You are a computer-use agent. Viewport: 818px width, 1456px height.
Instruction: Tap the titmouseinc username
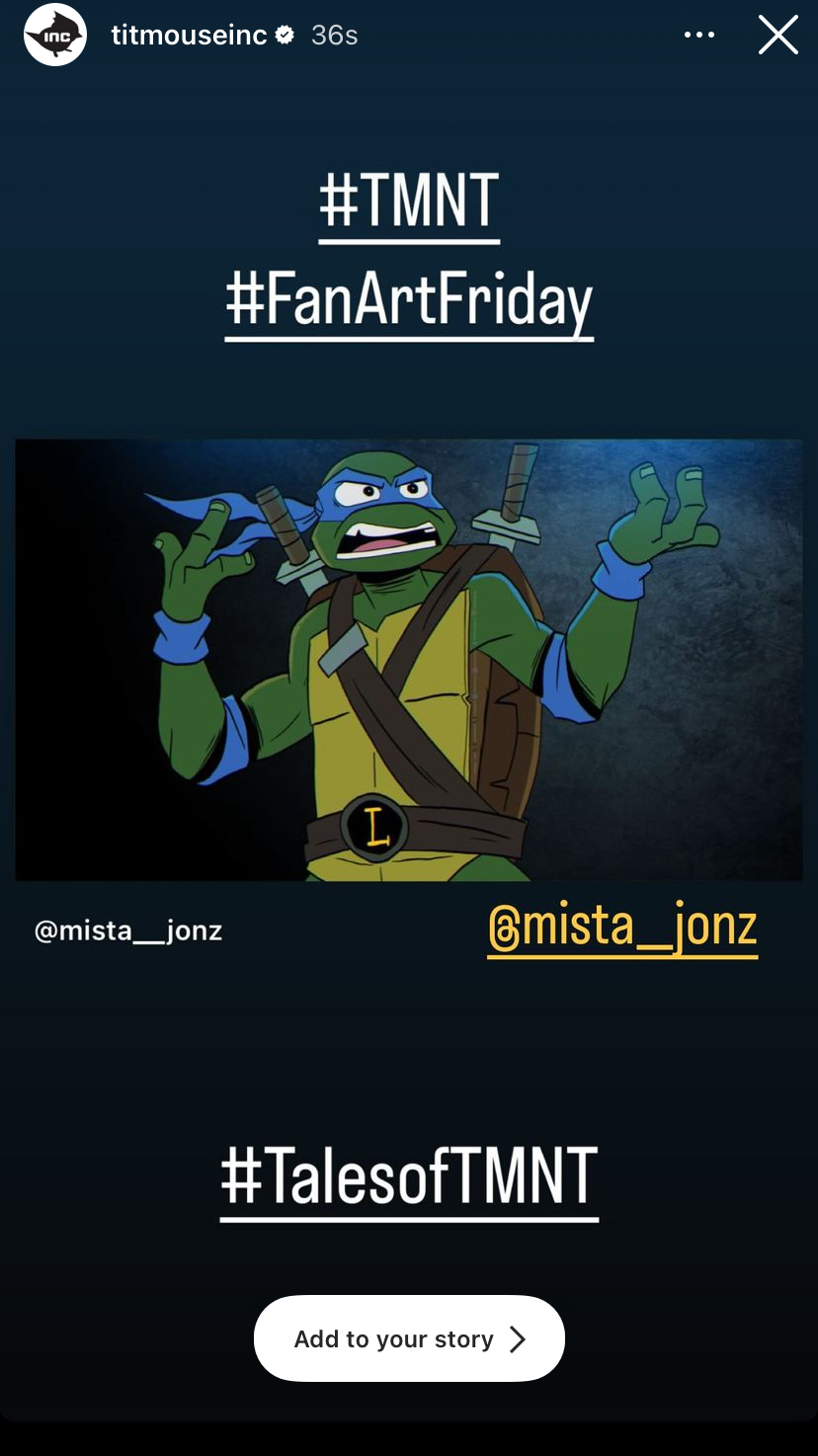[x=189, y=36]
